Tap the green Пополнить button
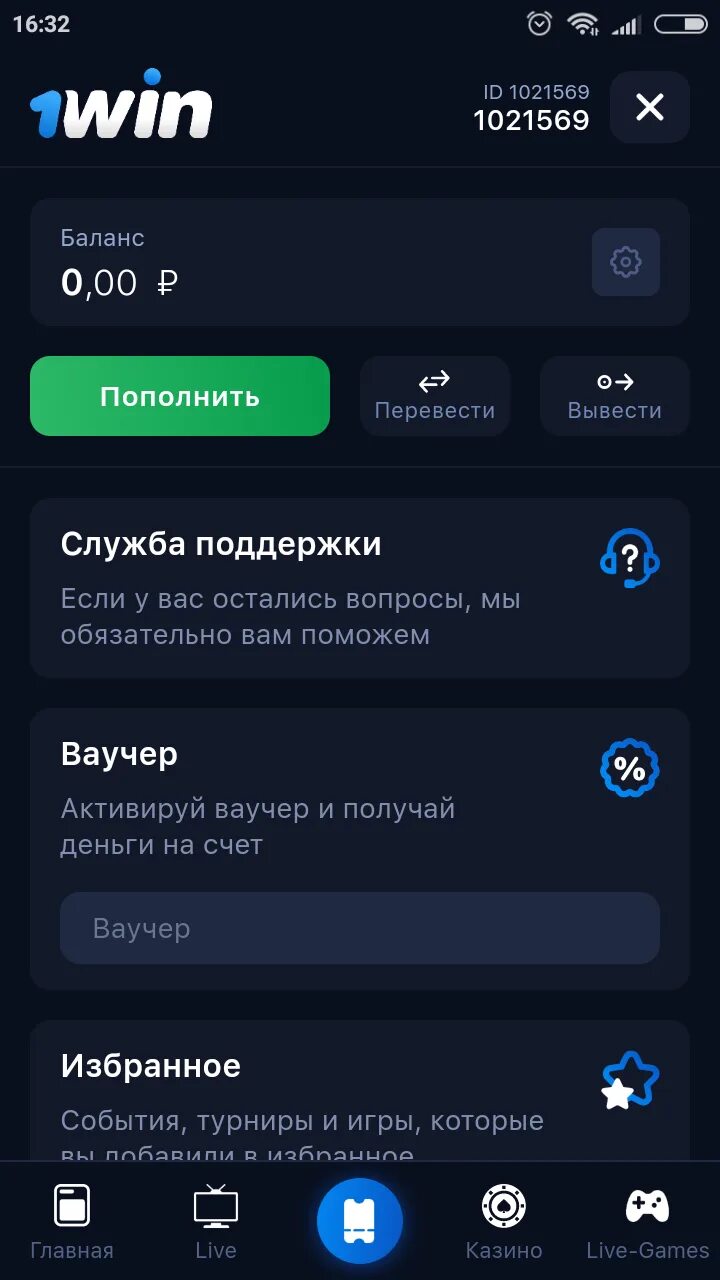 [x=180, y=396]
